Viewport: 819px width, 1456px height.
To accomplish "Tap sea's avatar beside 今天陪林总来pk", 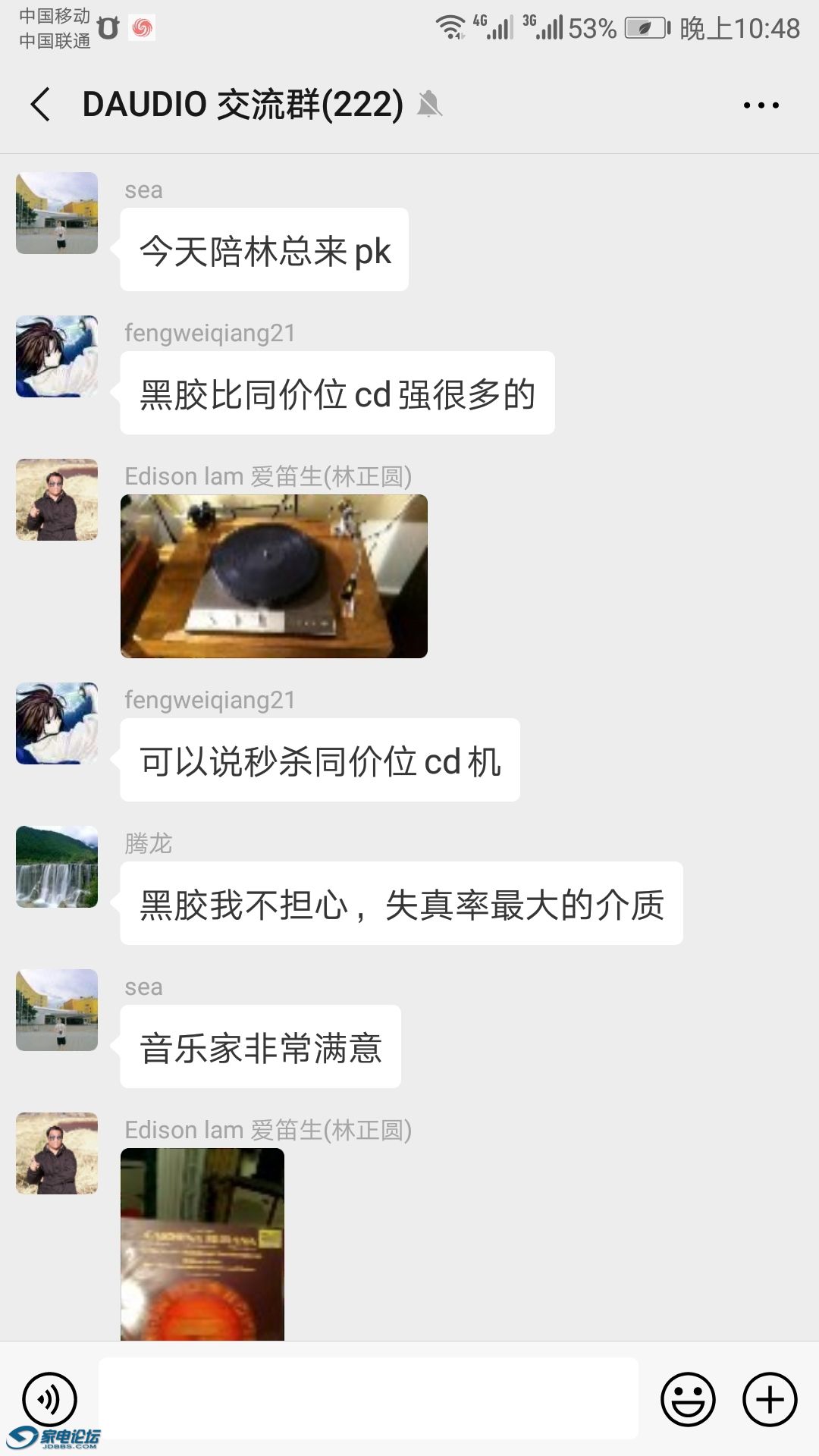I will click(57, 213).
